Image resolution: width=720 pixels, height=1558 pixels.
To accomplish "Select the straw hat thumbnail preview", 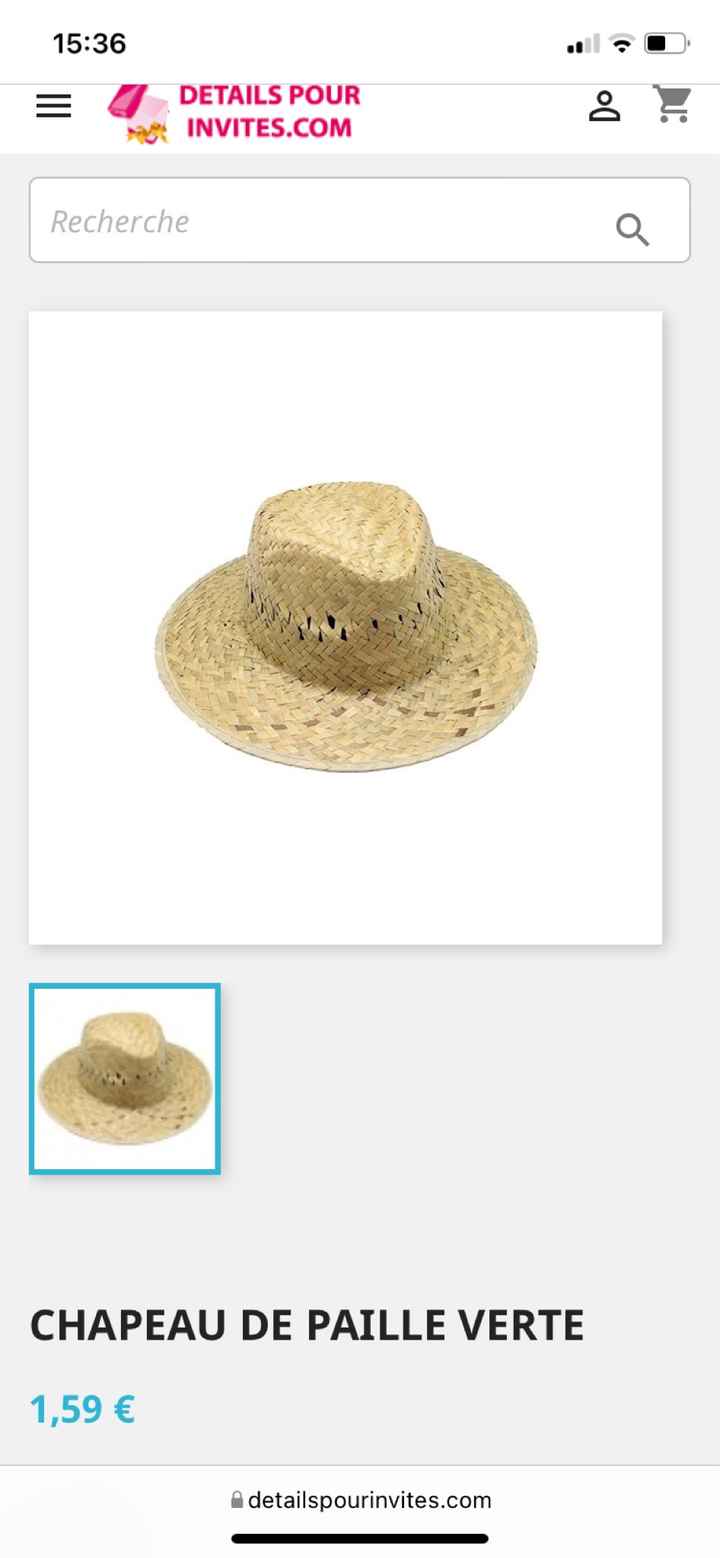I will pyautogui.click(x=125, y=1078).
